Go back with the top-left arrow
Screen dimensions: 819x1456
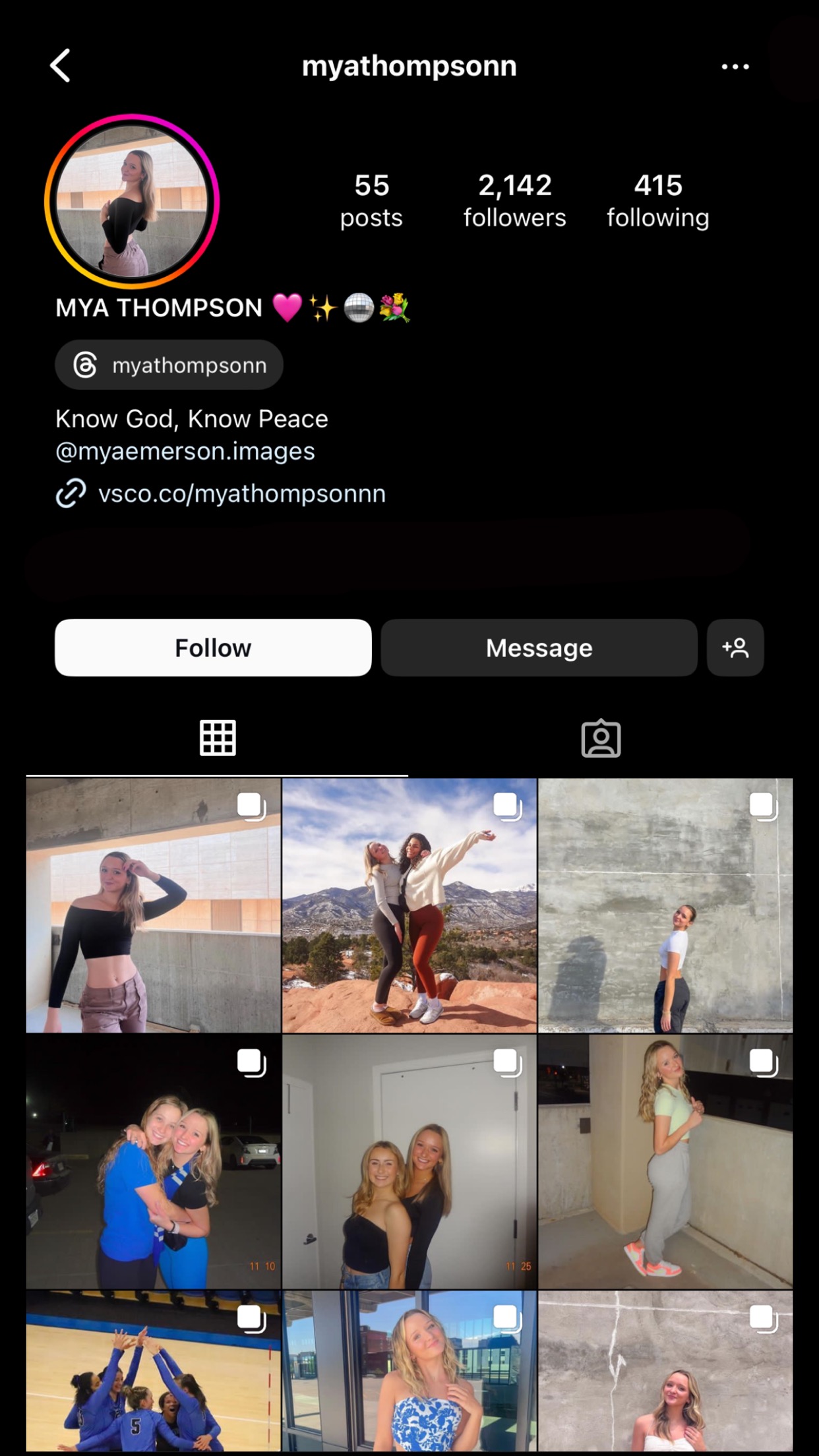point(60,65)
